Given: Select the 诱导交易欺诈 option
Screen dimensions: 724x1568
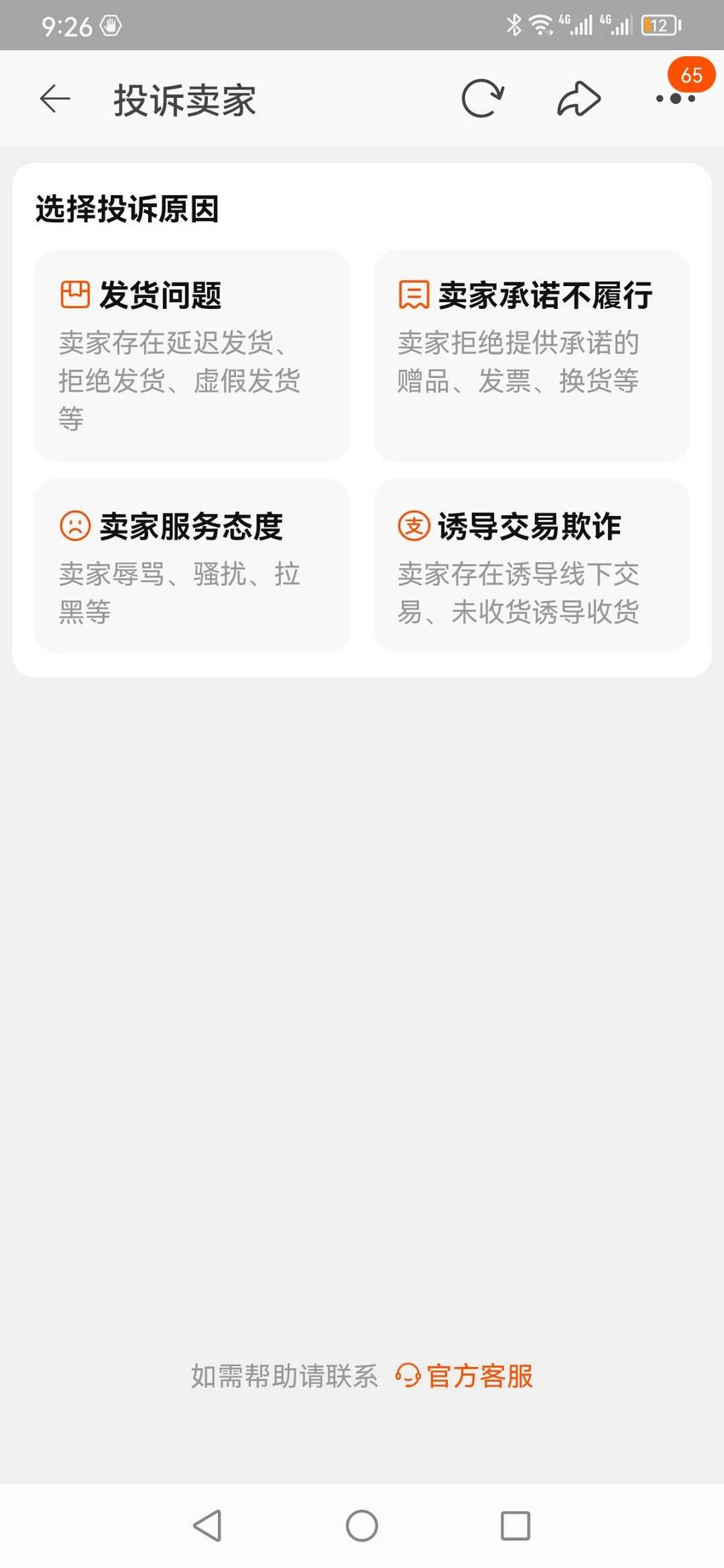Looking at the screenshot, I should click(532, 566).
